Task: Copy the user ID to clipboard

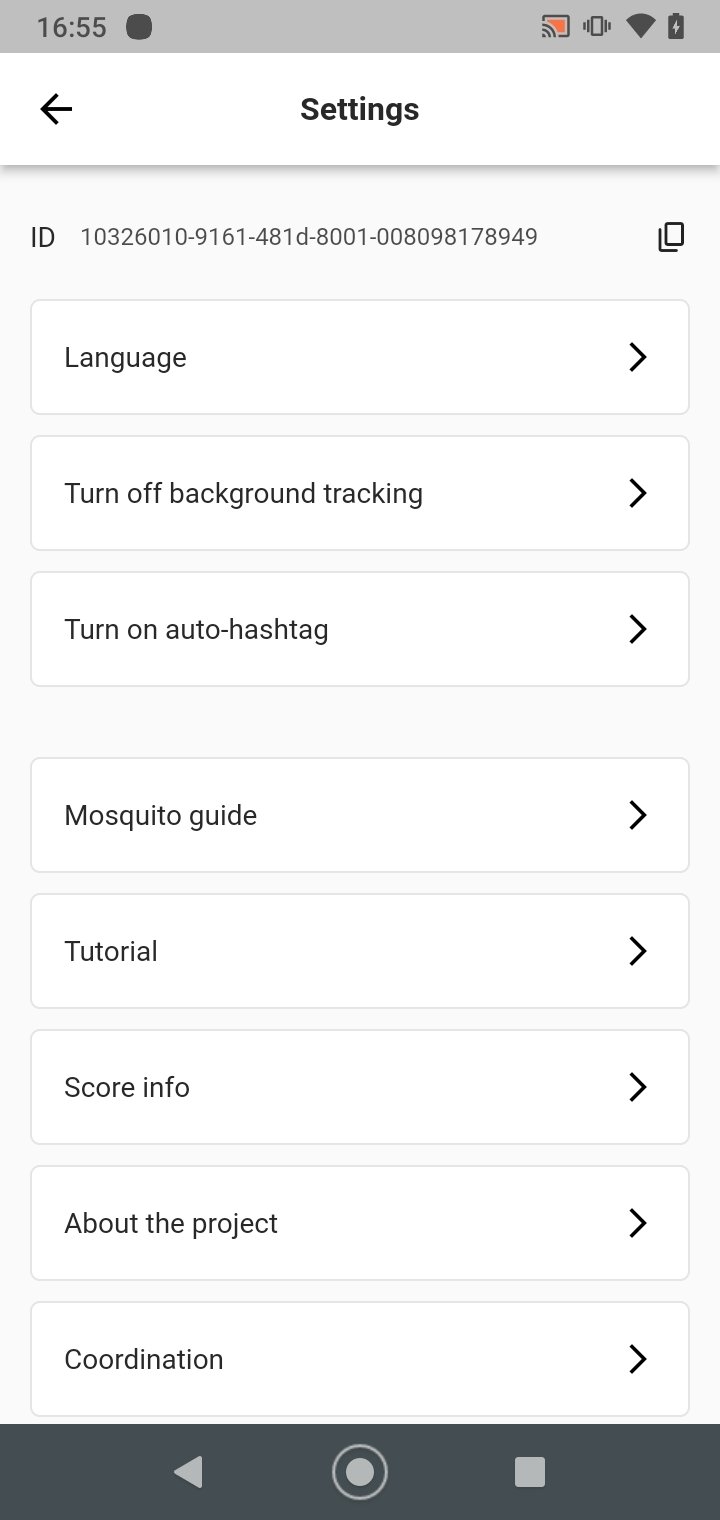Action: (x=671, y=237)
